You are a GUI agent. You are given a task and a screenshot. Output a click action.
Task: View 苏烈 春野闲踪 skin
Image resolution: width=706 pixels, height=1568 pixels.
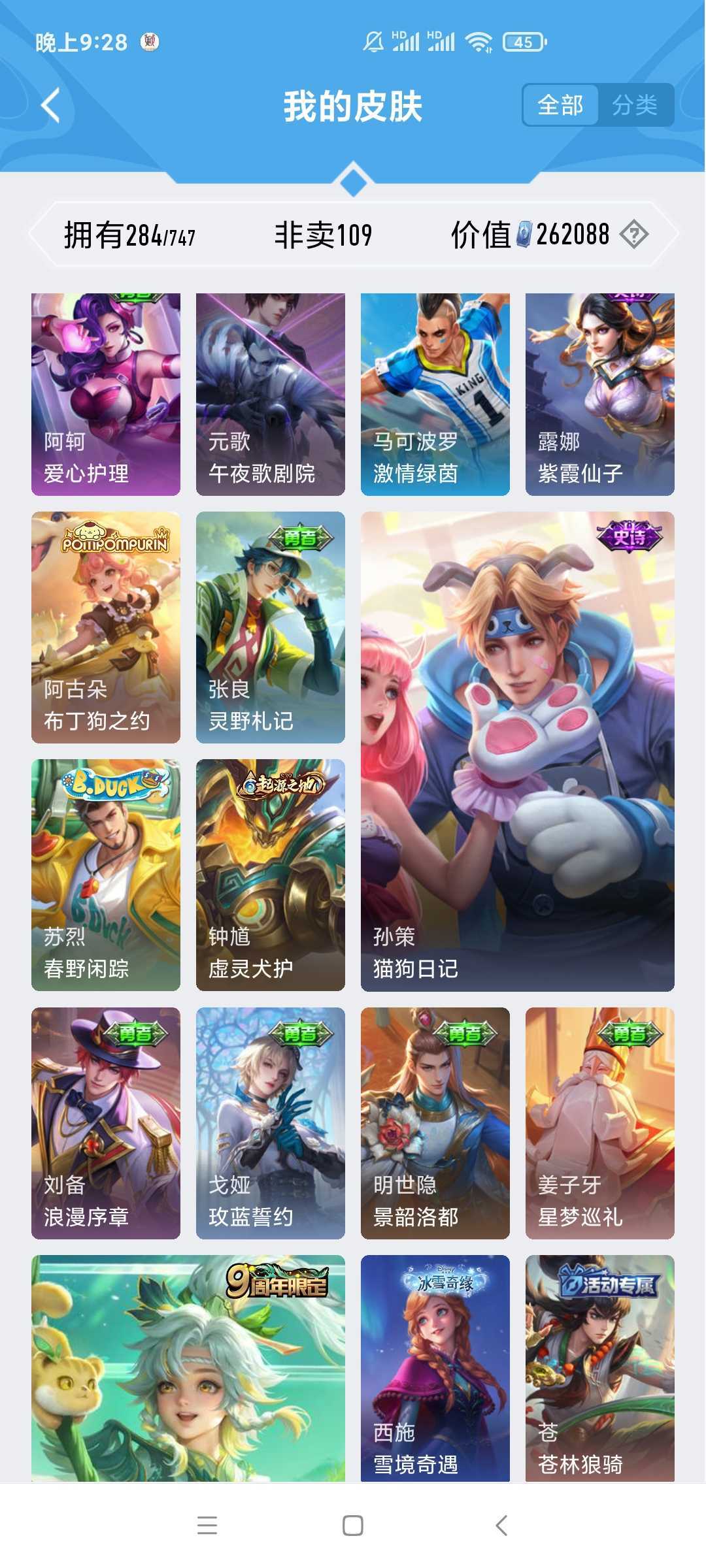pyautogui.click(x=106, y=875)
